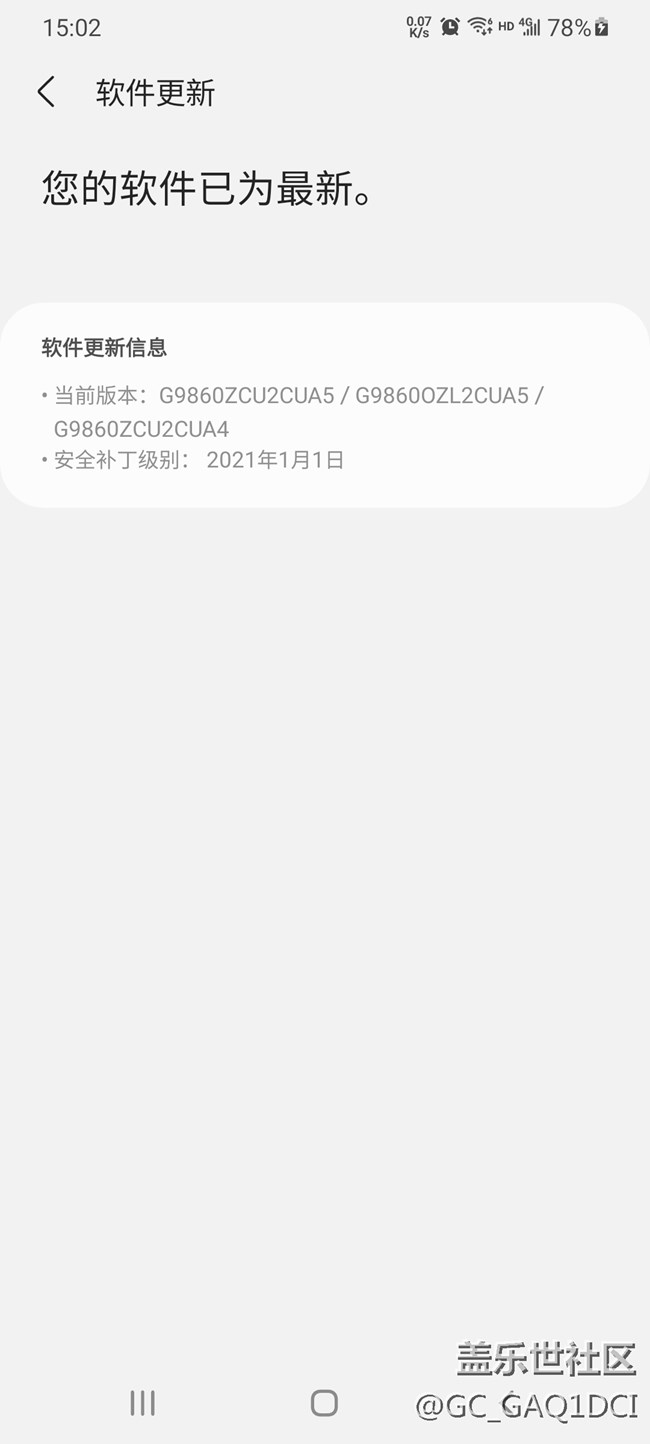Open recent apps from the navigation bar
Image resolution: width=650 pixels, height=1444 pixels.
point(143,1403)
